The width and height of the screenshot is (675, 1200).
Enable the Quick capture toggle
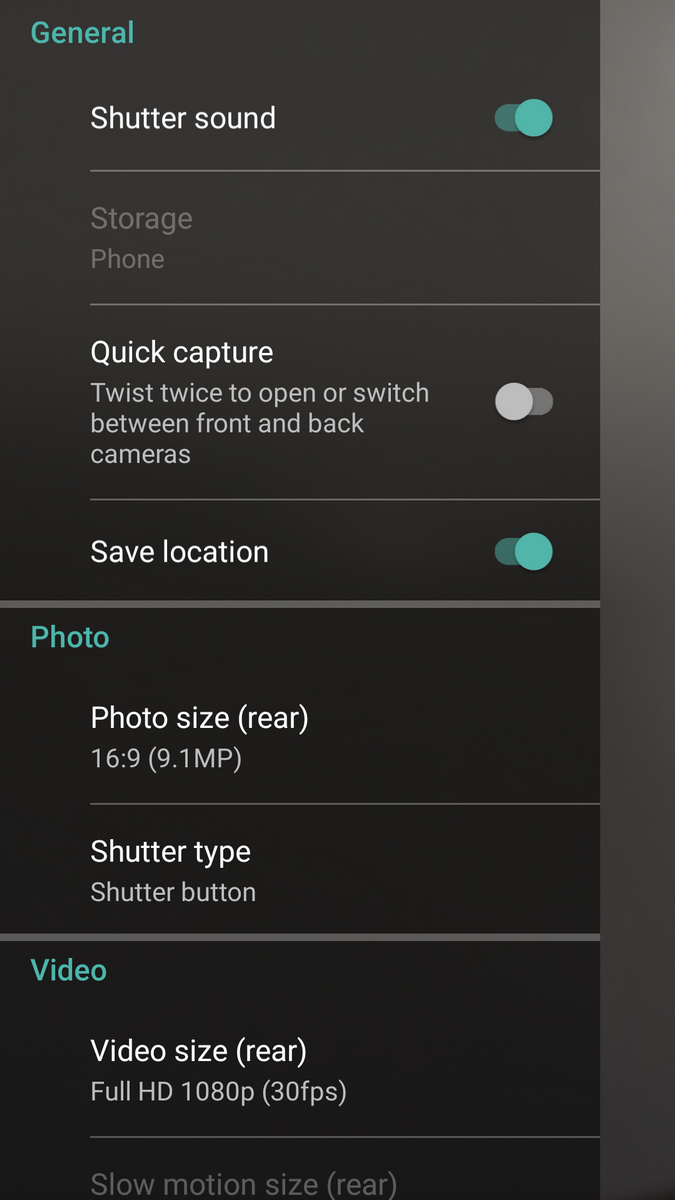pos(523,402)
